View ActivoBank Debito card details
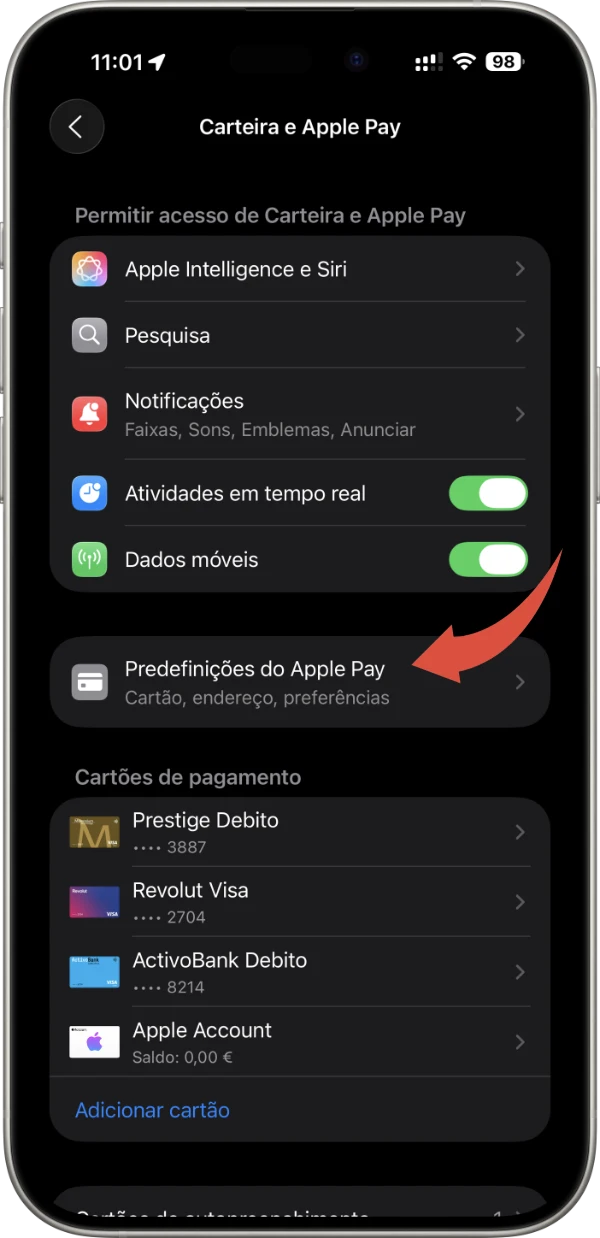This screenshot has height=1238, width=600. (x=300, y=972)
